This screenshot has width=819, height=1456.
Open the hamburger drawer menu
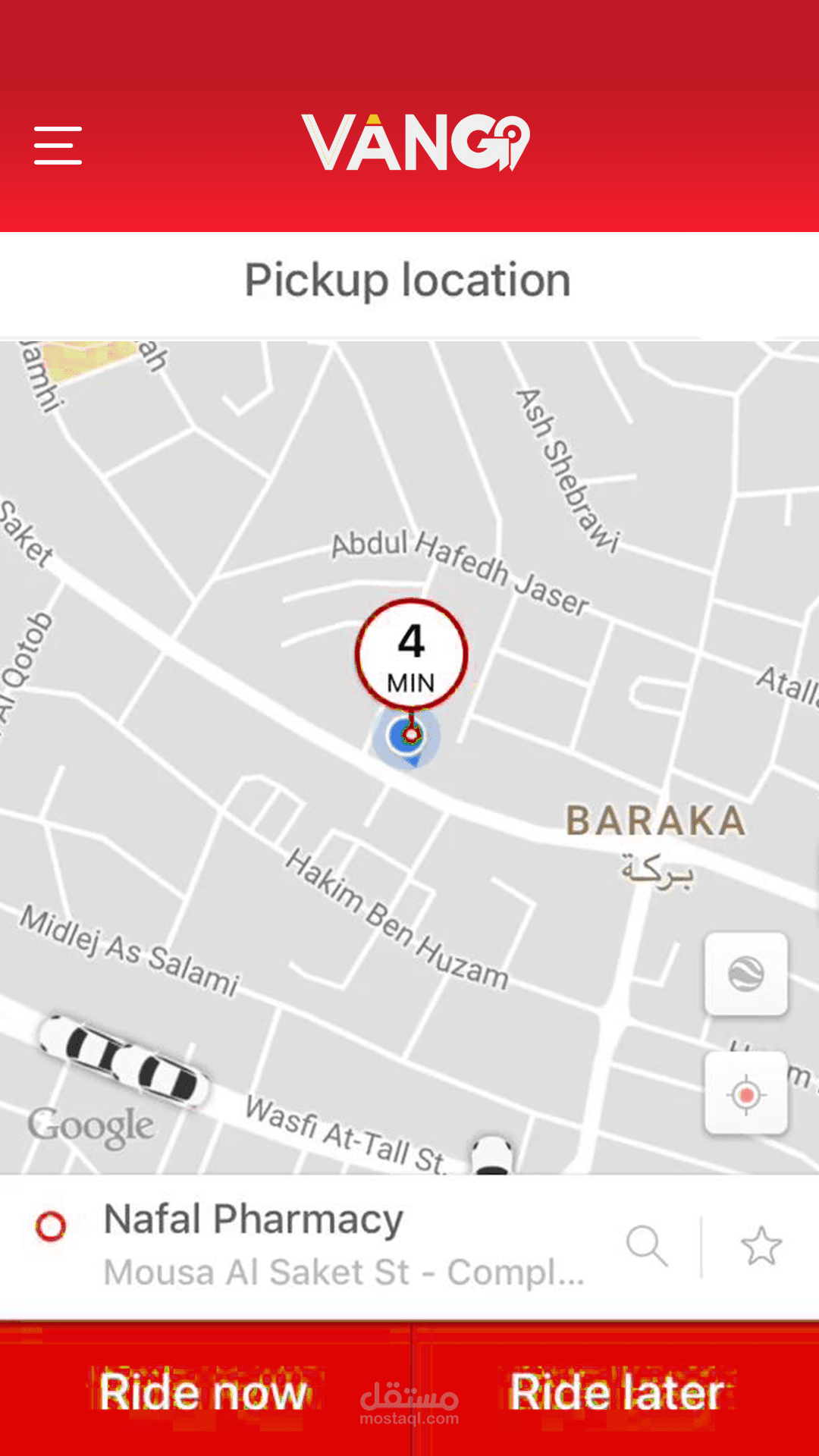pyautogui.click(x=58, y=146)
